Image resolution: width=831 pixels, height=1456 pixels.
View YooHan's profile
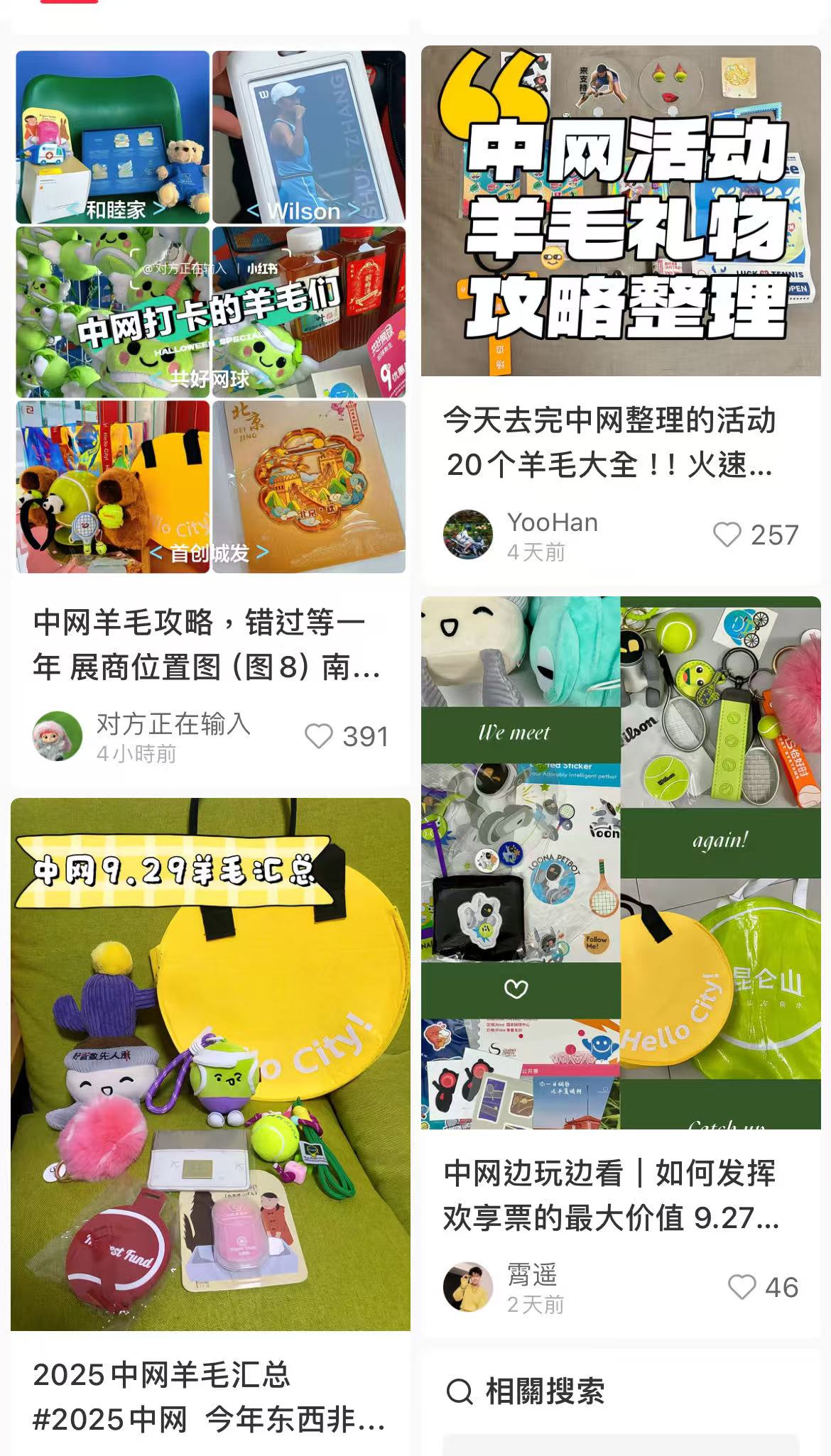(468, 535)
